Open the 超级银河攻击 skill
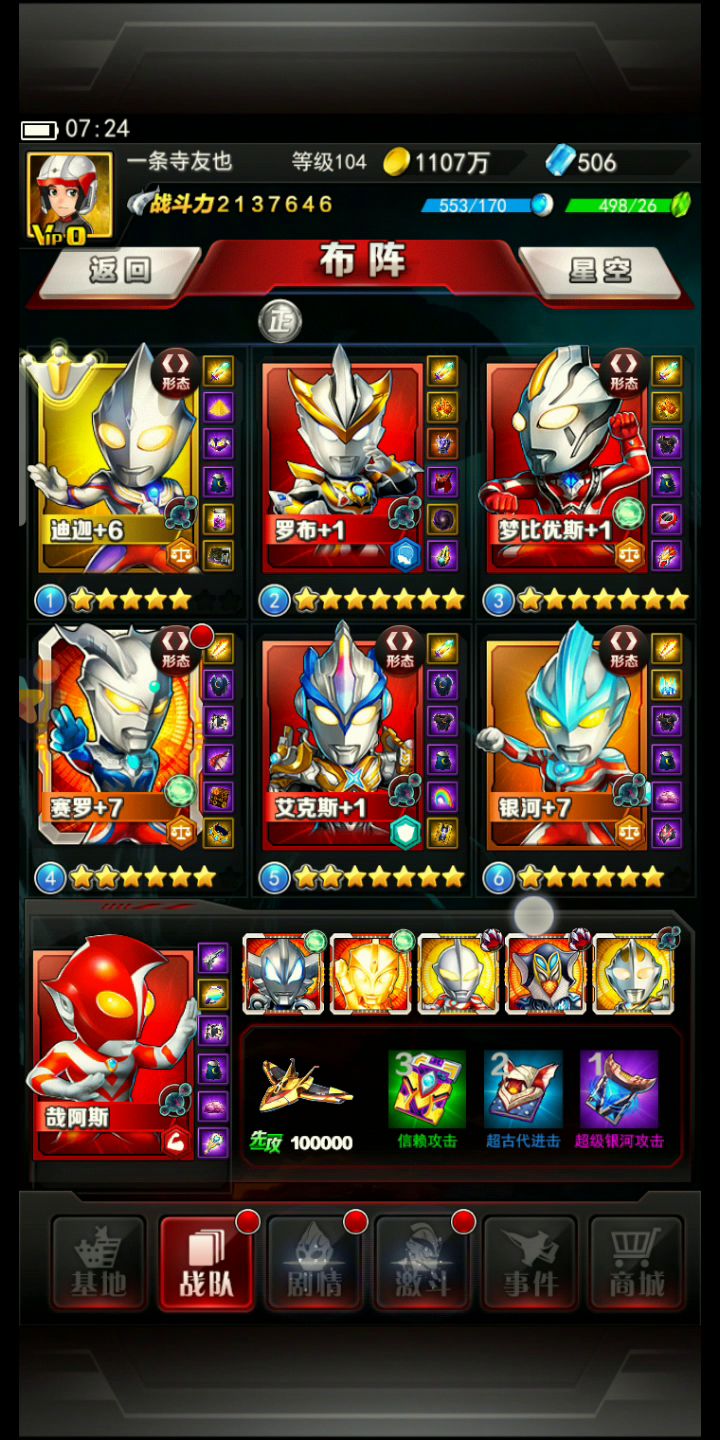 pyautogui.click(x=619, y=1091)
